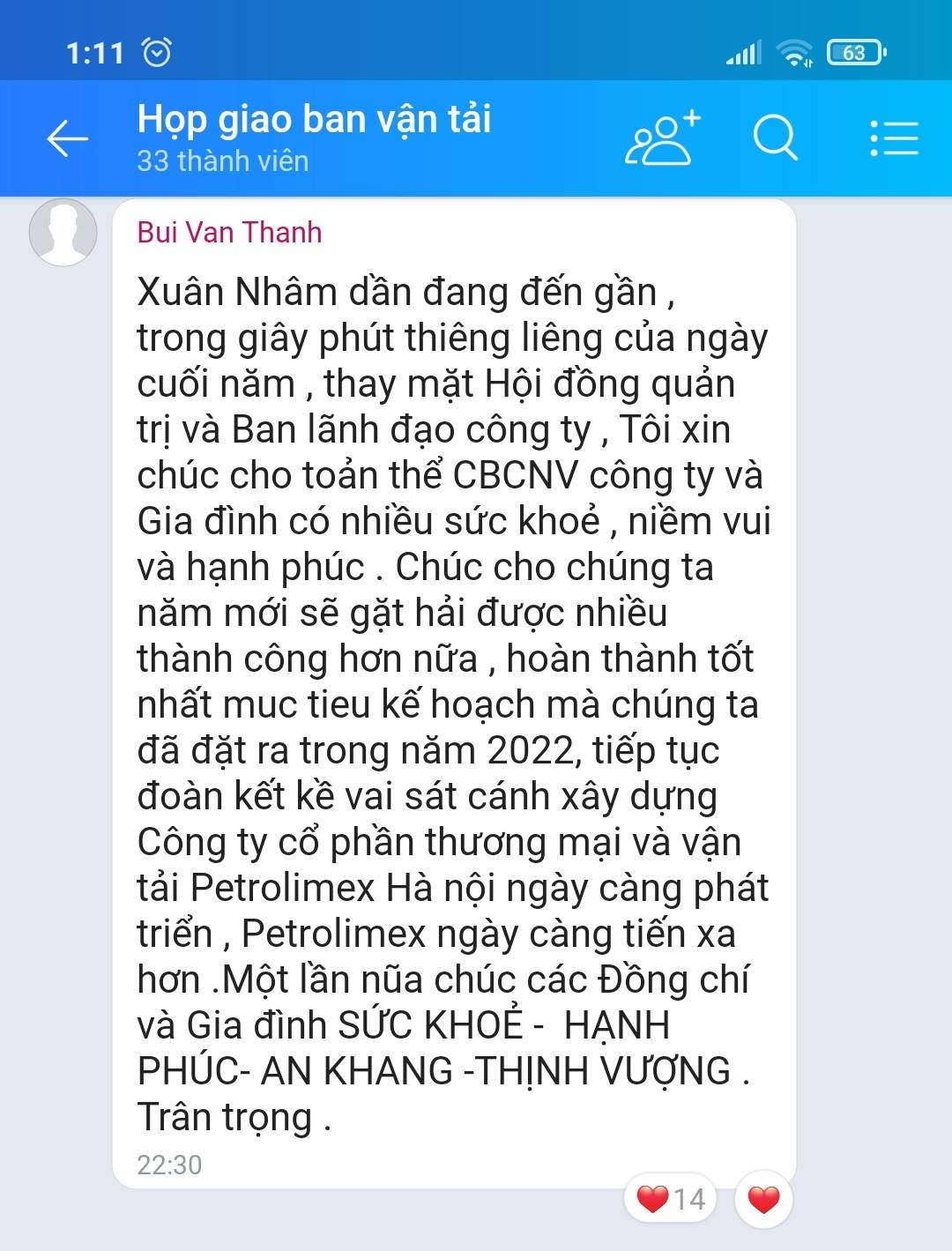Open group info for Họp giao ban vận tải

coord(314,138)
